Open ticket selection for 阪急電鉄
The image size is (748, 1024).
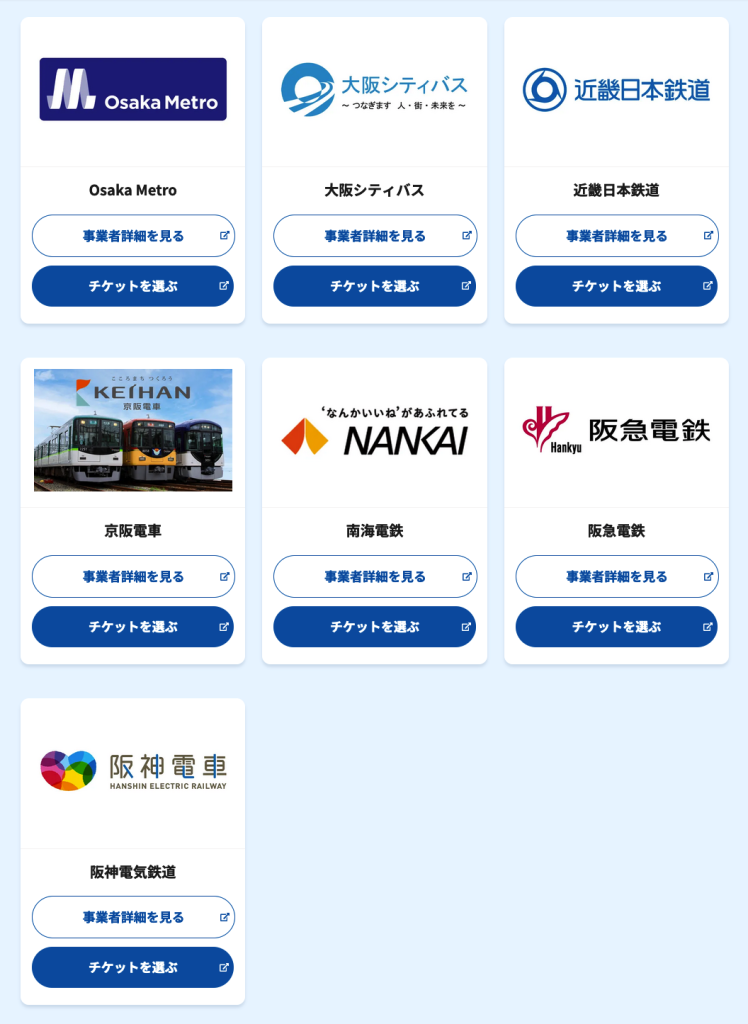click(x=616, y=626)
